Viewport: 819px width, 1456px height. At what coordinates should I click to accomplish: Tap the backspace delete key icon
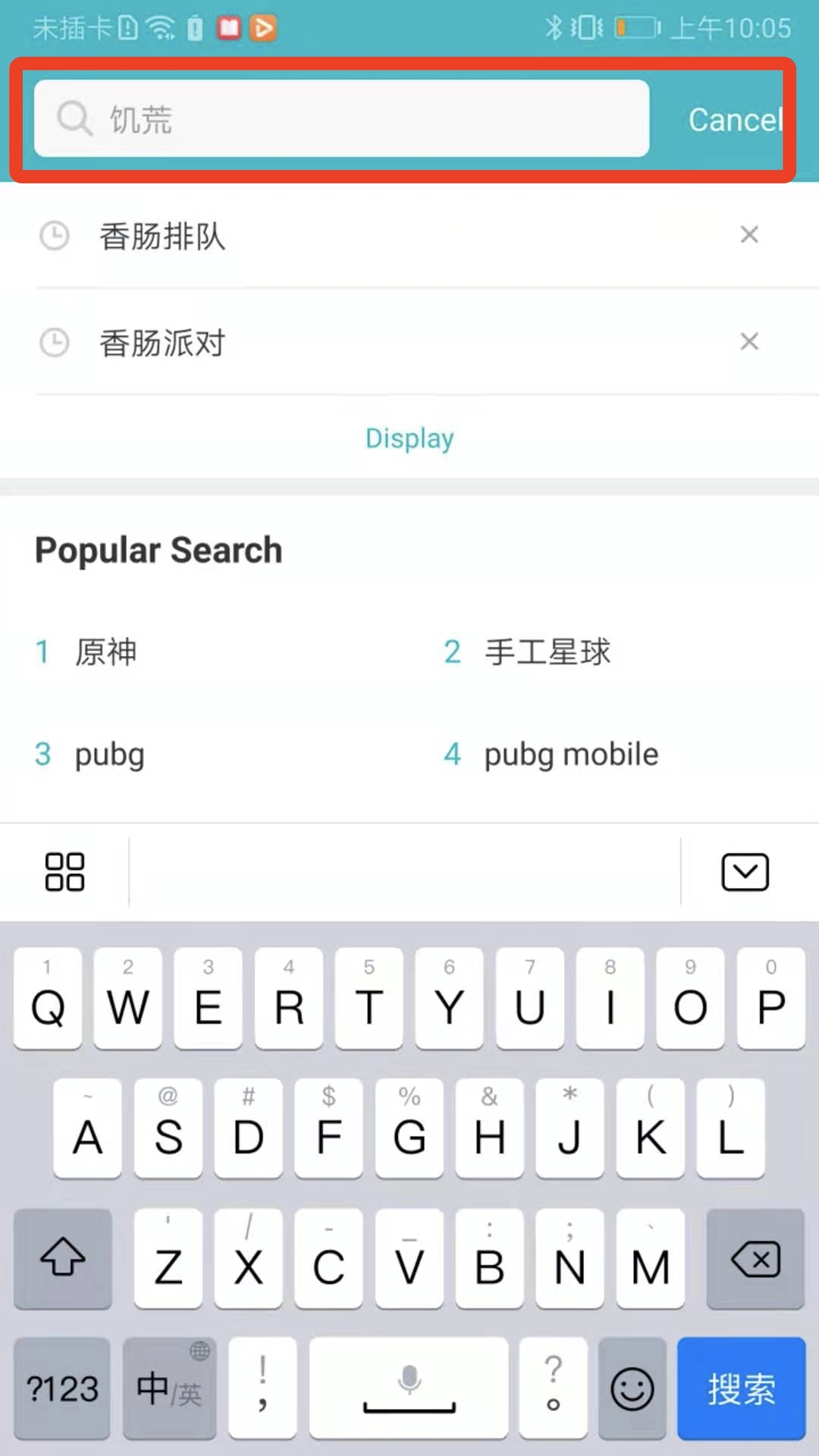pos(755,1260)
